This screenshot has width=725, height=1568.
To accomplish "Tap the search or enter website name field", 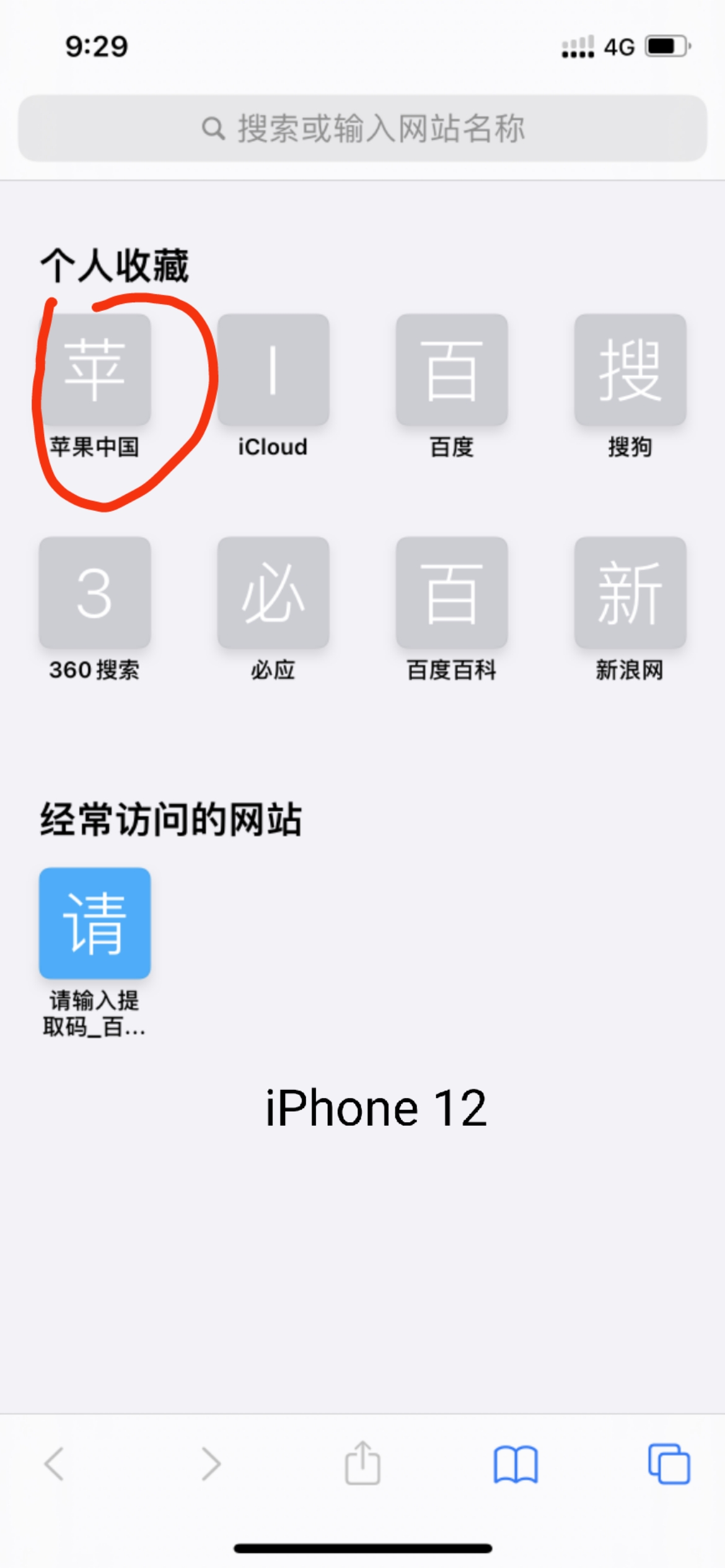I will (362, 128).
